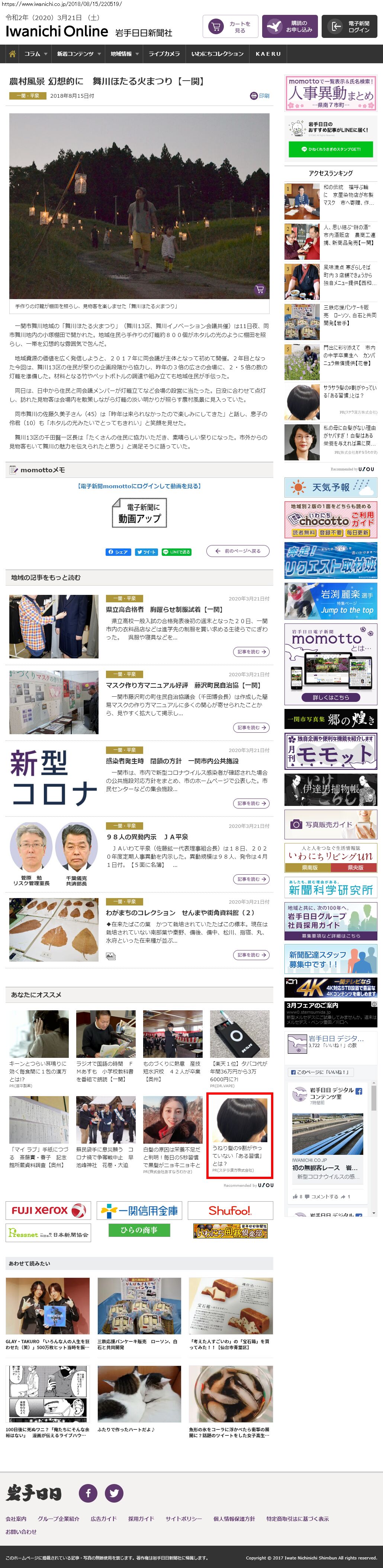Image resolution: width=383 pixels, height=1568 pixels.
Task: Tap 電子新聞に動画アップ button
Action: (139, 512)
